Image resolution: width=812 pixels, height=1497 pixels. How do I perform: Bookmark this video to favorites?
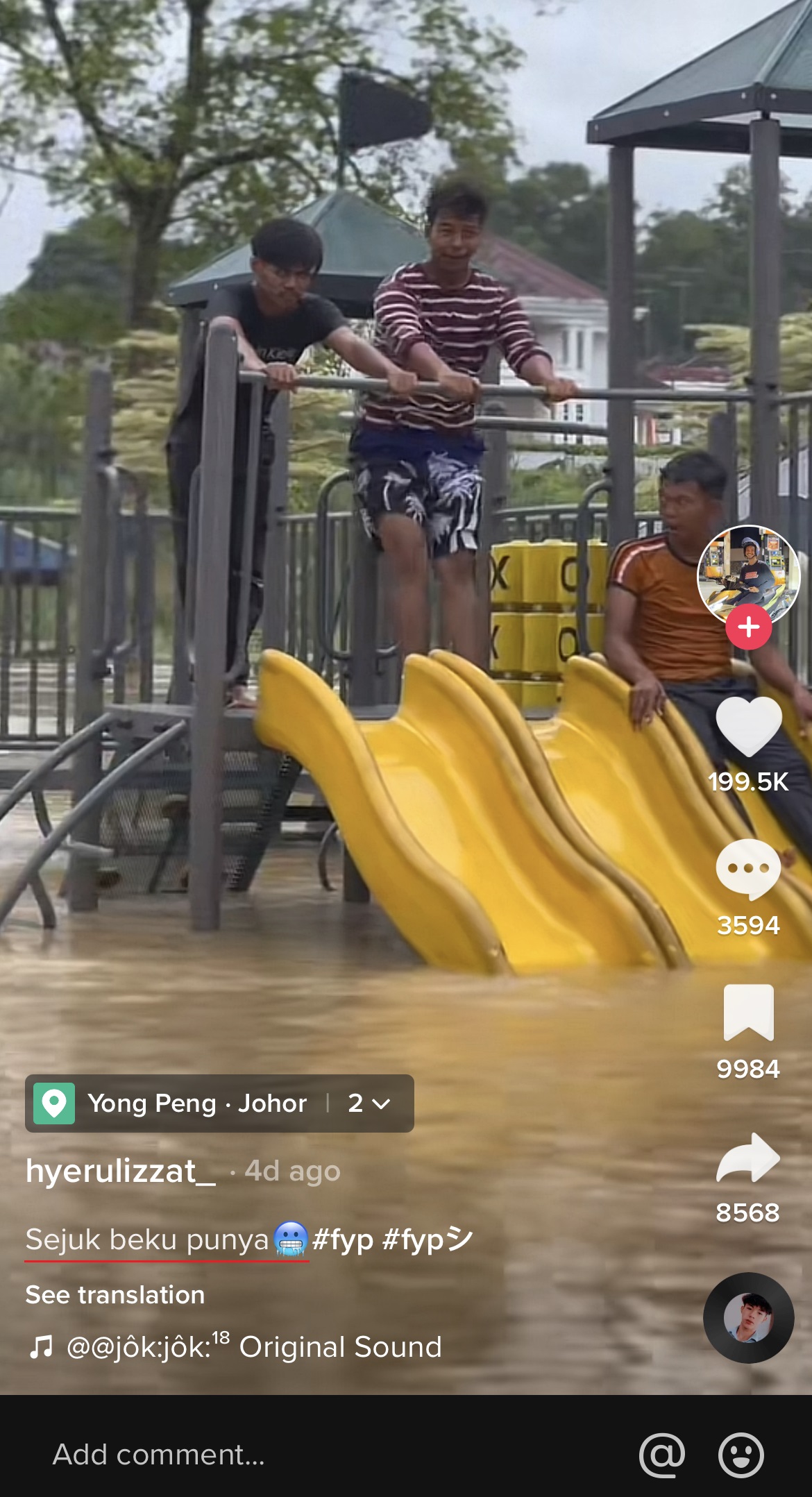[748, 1013]
